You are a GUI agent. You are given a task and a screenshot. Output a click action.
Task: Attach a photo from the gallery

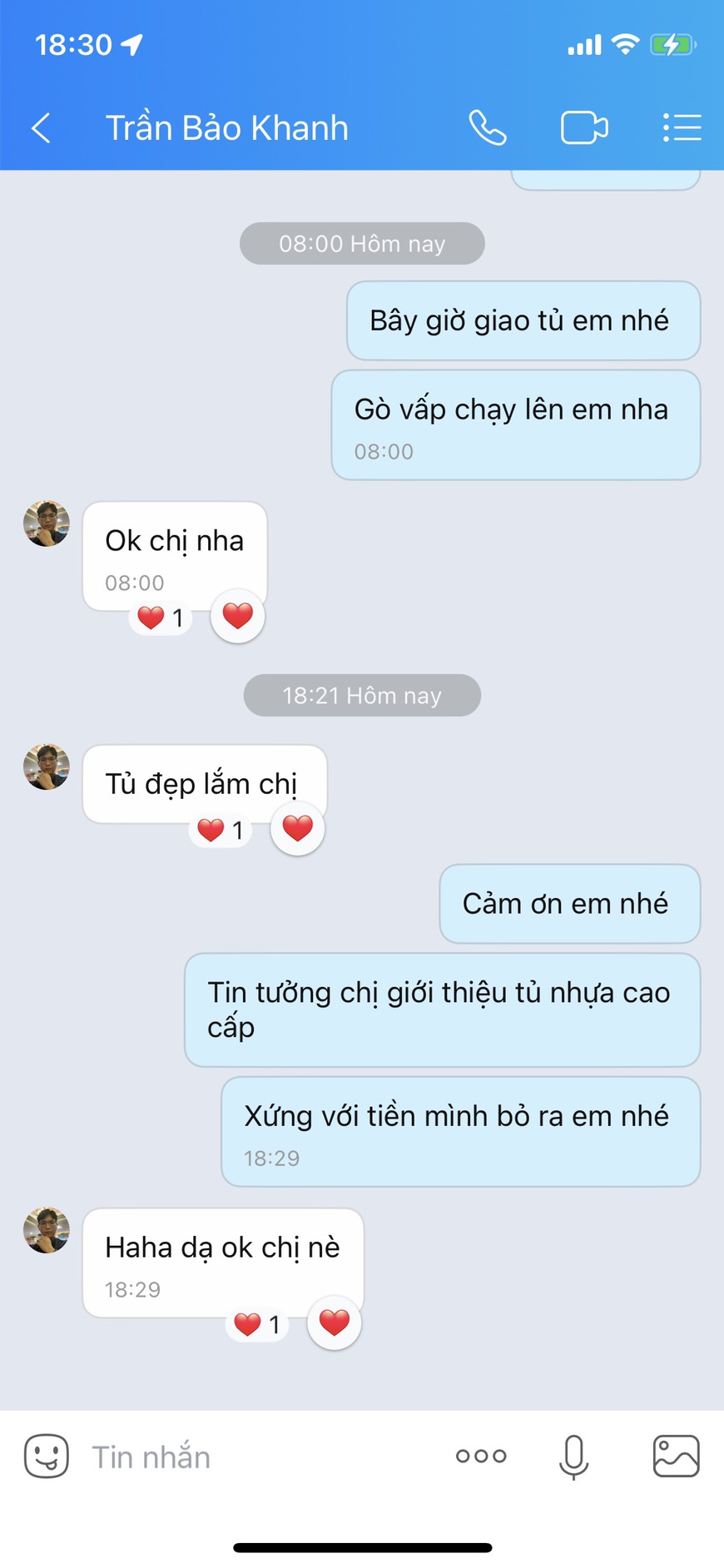[x=676, y=1456]
